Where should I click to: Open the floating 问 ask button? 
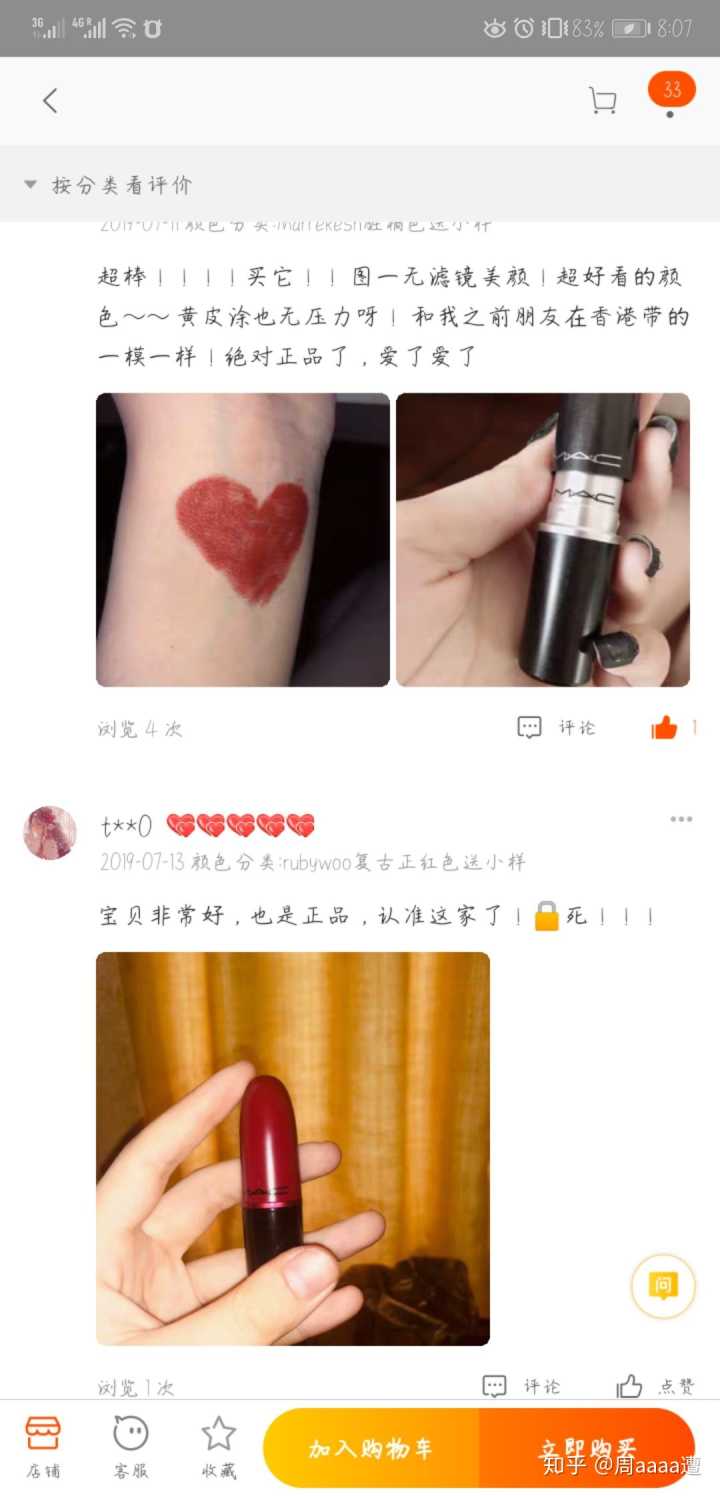[x=662, y=1285]
